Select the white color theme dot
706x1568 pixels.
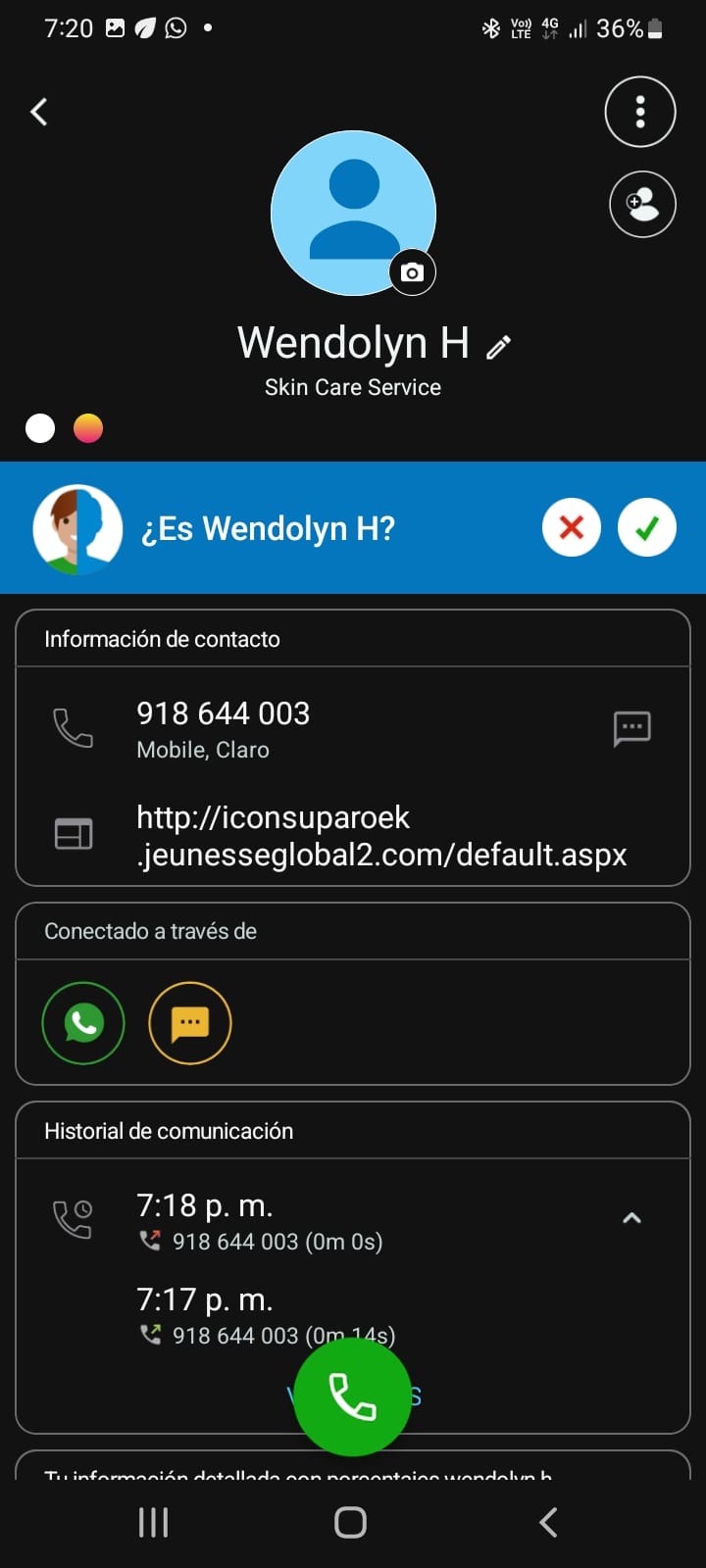click(40, 428)
